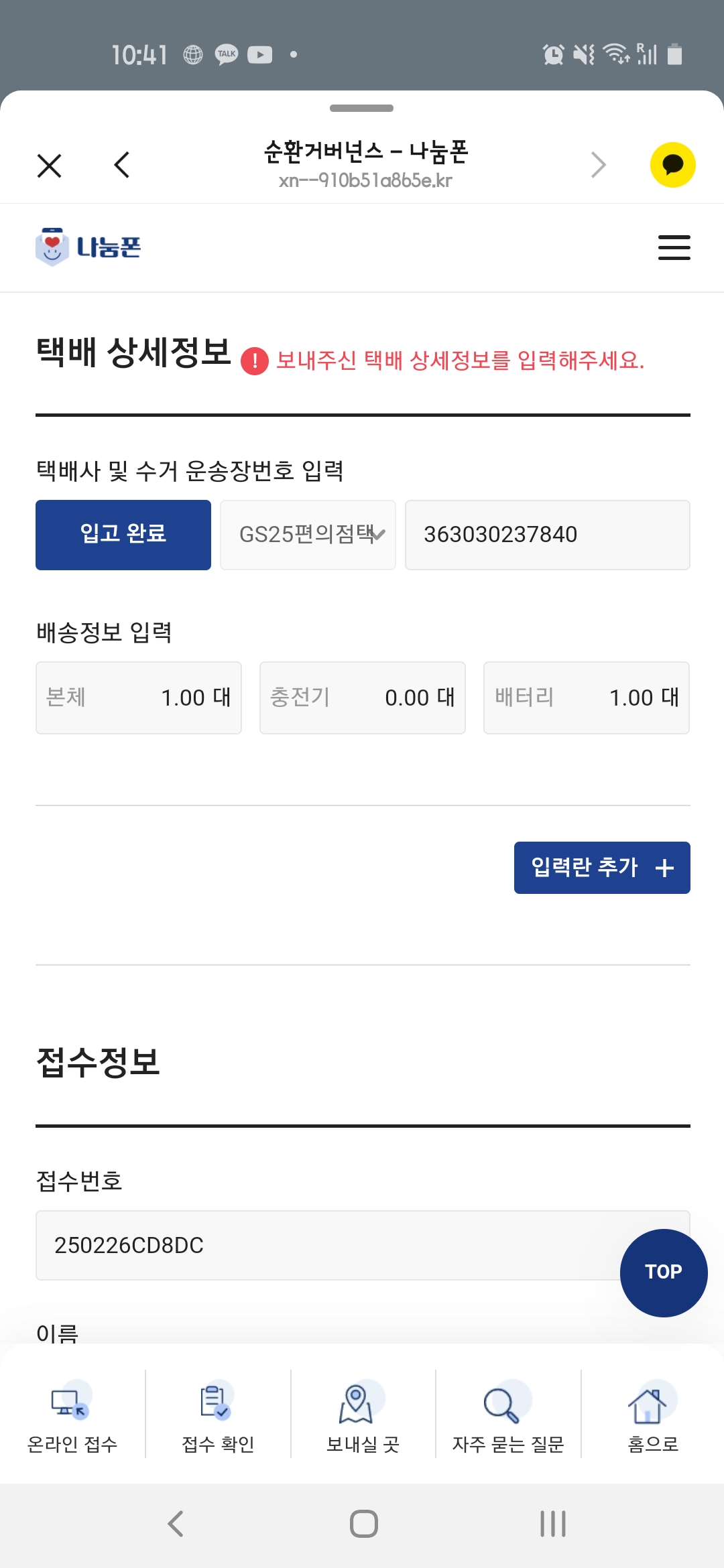The width and height of the screenshot is (724, 1568).
Task: Open the hamburger menu
Action: click(674, 247)
